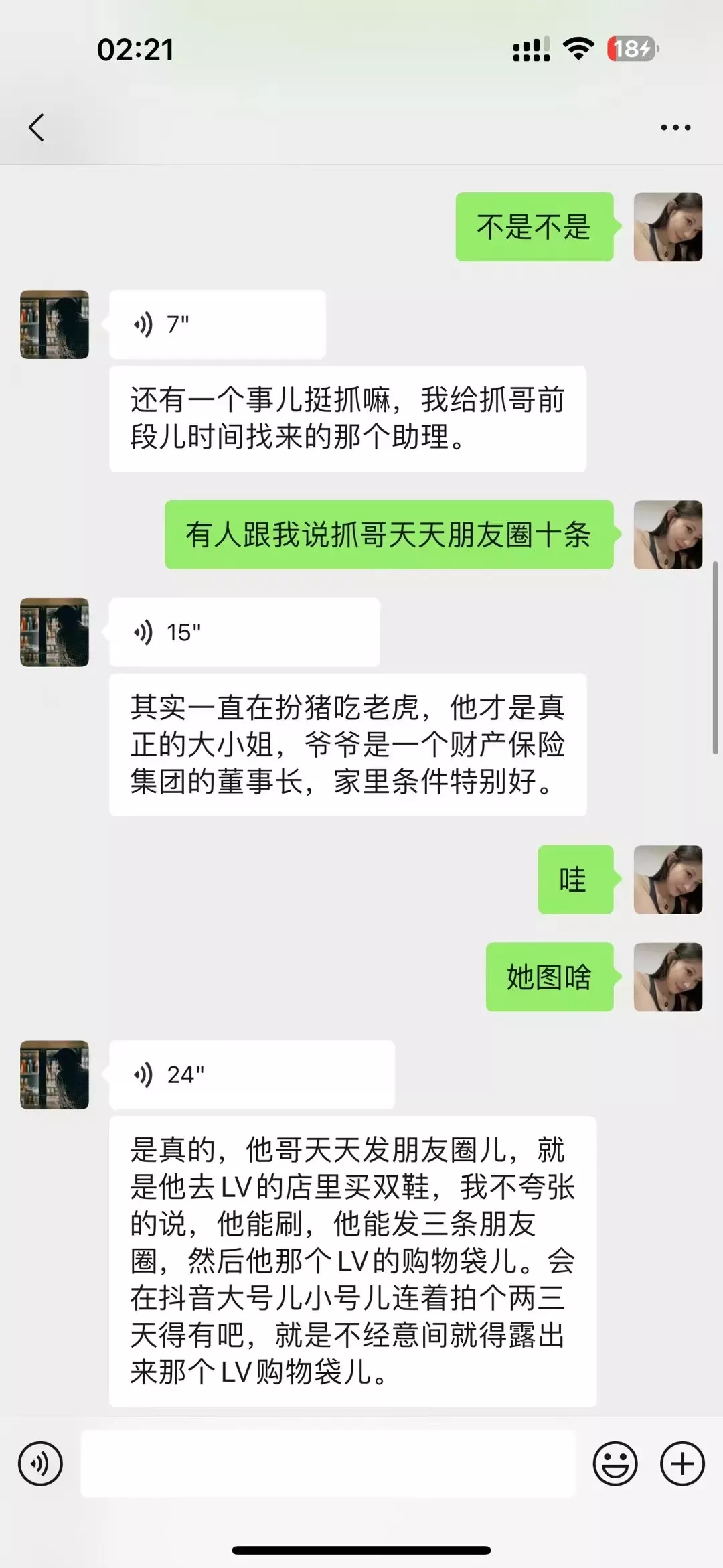Tap the message text field

tap(328, 1464)
